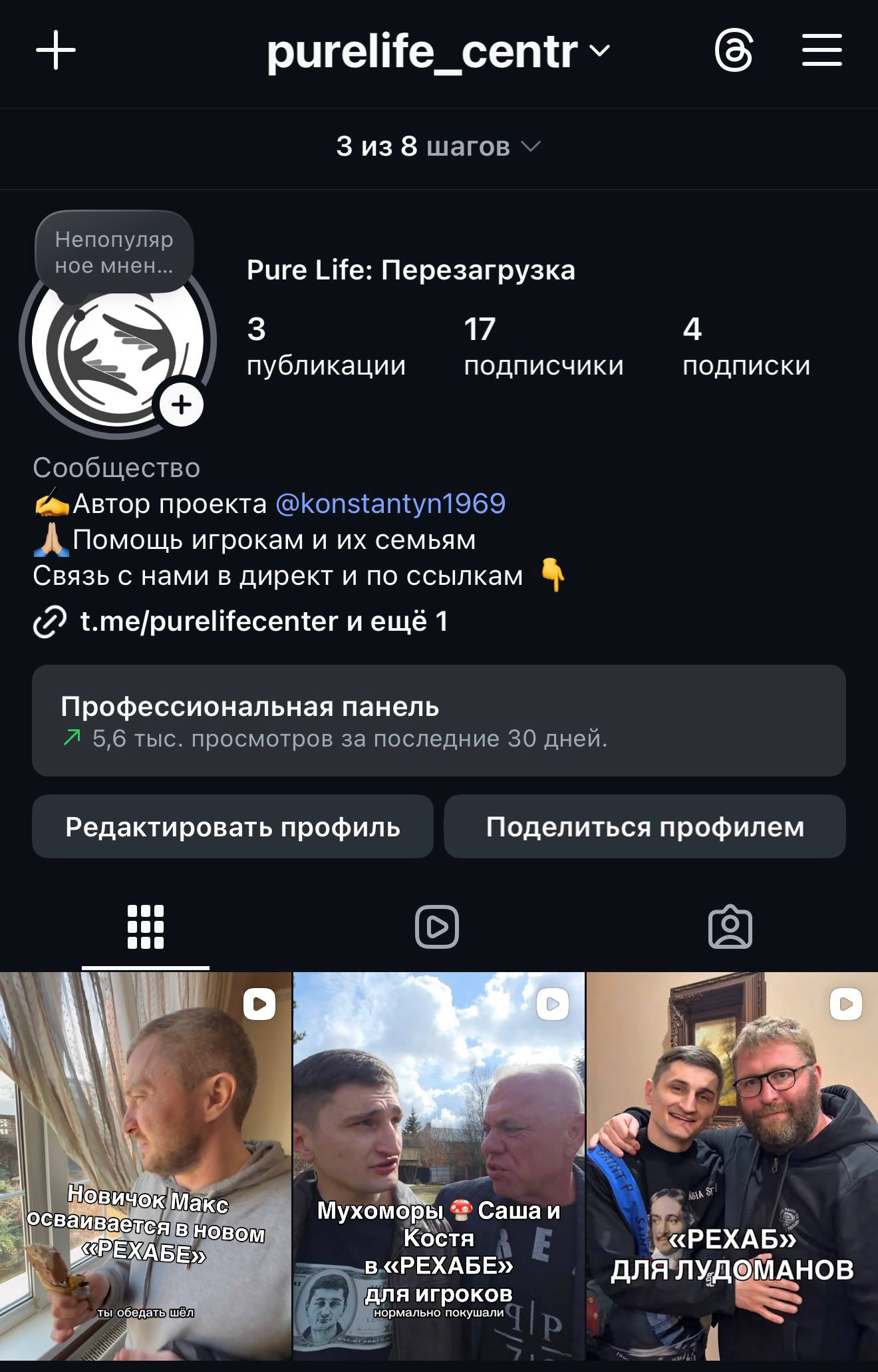Open the @konstantyn1969 profile mention
878x1372 pixels.
click(x=390, y=504)
